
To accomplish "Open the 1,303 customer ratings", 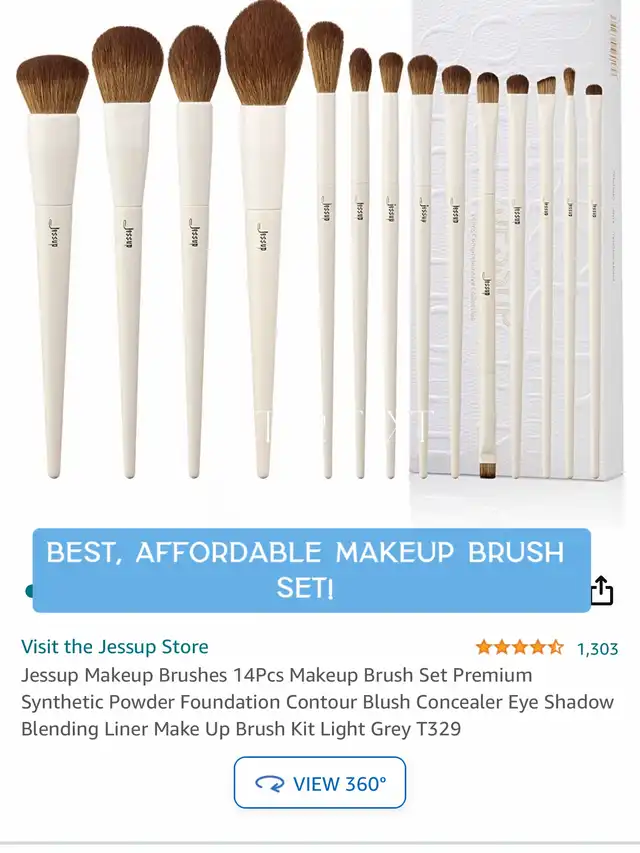I will (x=597, y=649).
